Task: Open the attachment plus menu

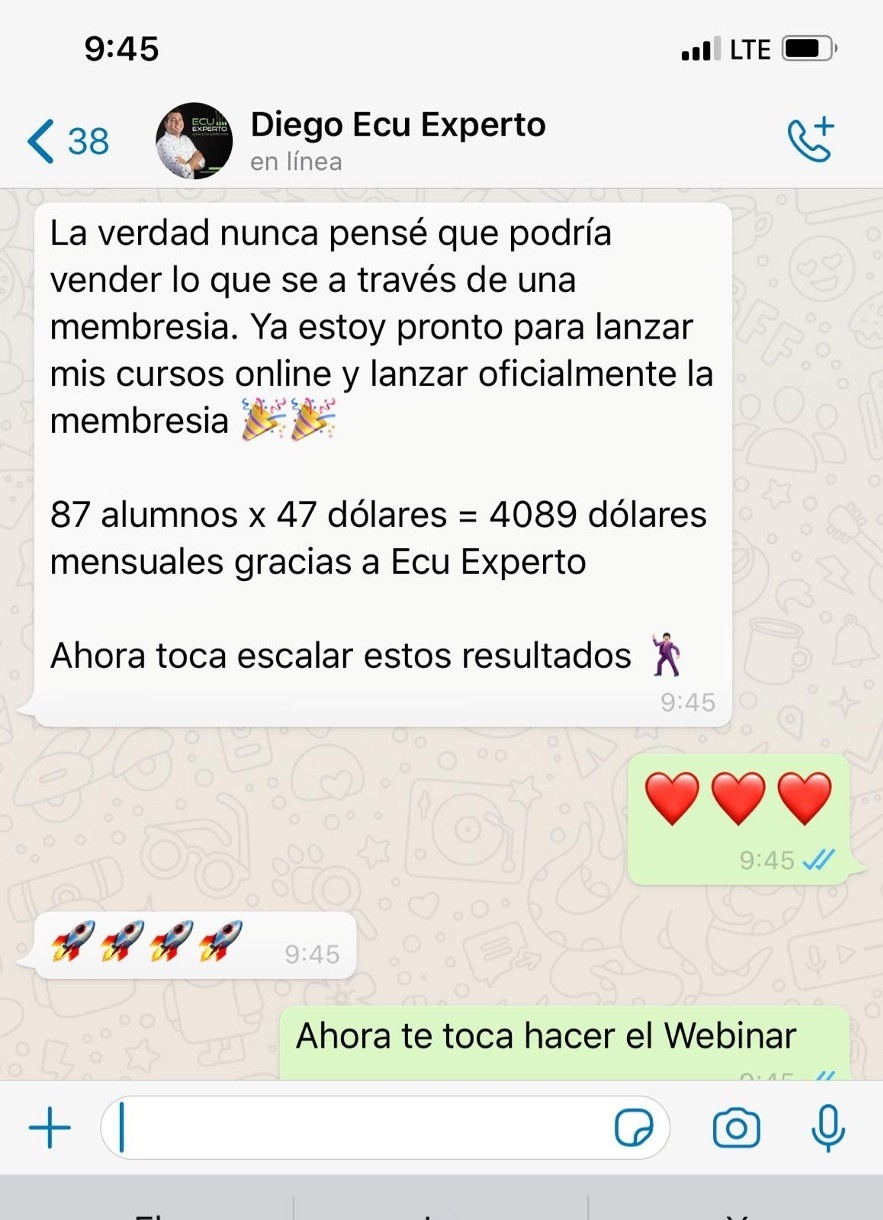Action: 50,1129
